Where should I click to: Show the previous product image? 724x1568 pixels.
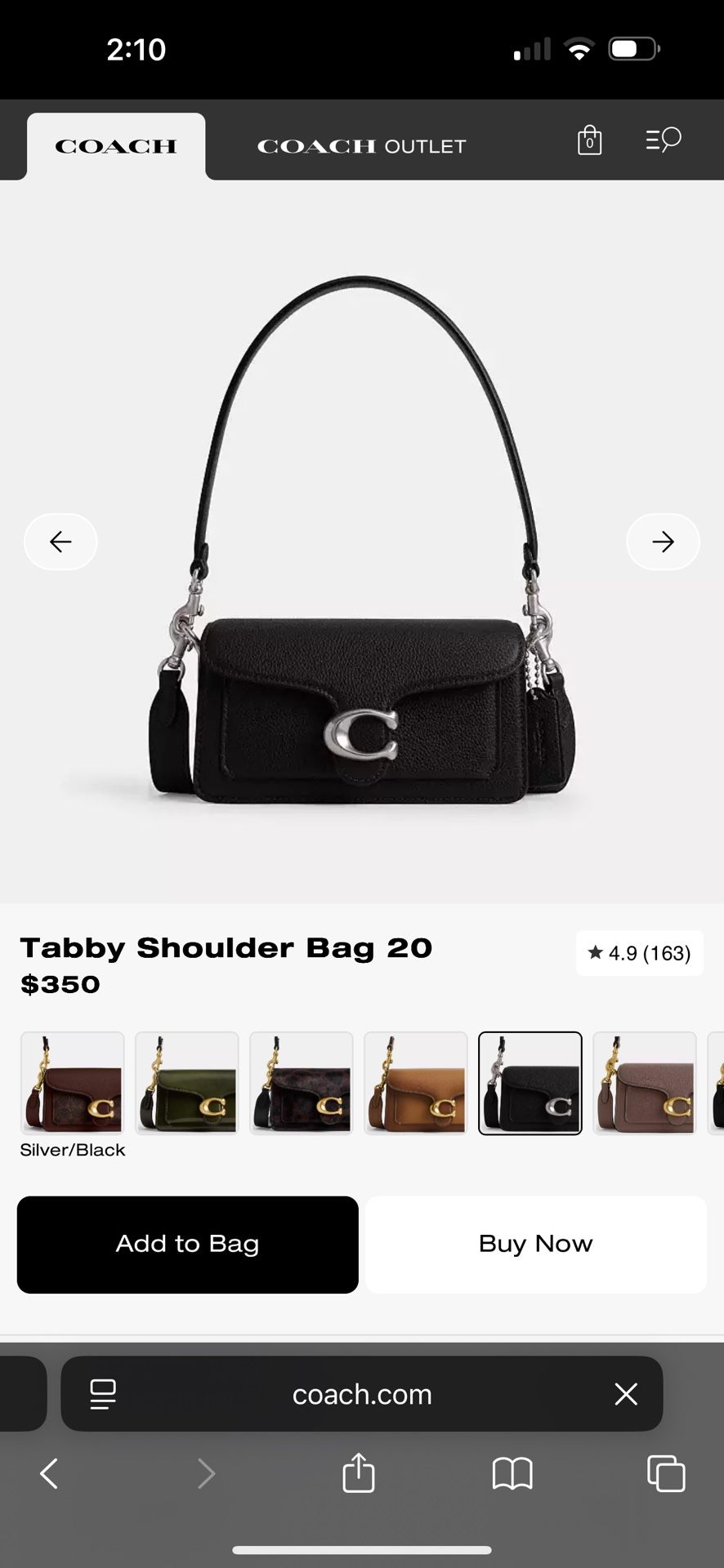pos(60,541)
